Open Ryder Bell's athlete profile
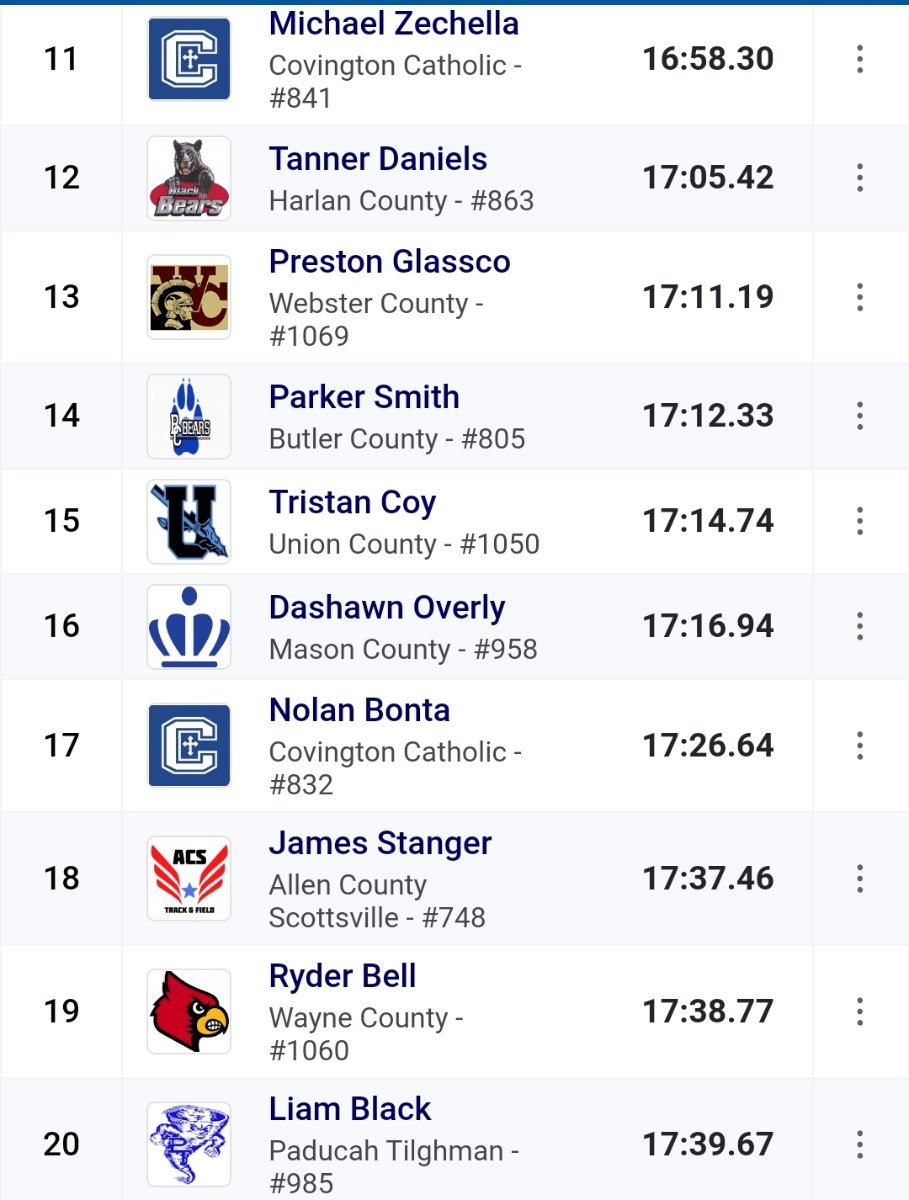 point(342,977)
